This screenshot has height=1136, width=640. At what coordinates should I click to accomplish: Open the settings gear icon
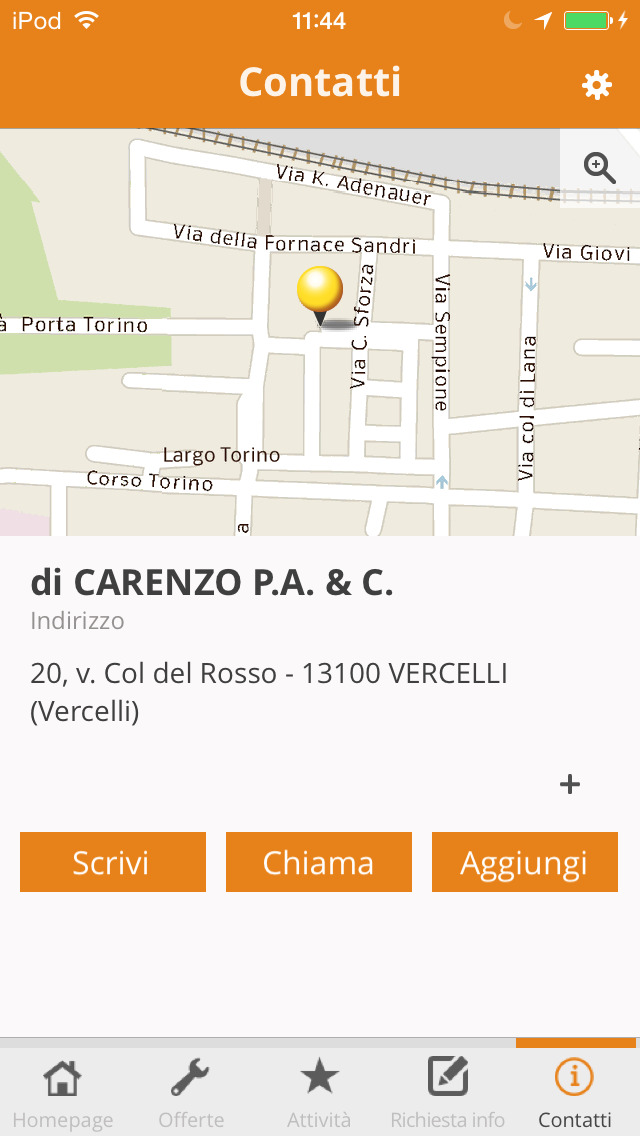(597, 85)
